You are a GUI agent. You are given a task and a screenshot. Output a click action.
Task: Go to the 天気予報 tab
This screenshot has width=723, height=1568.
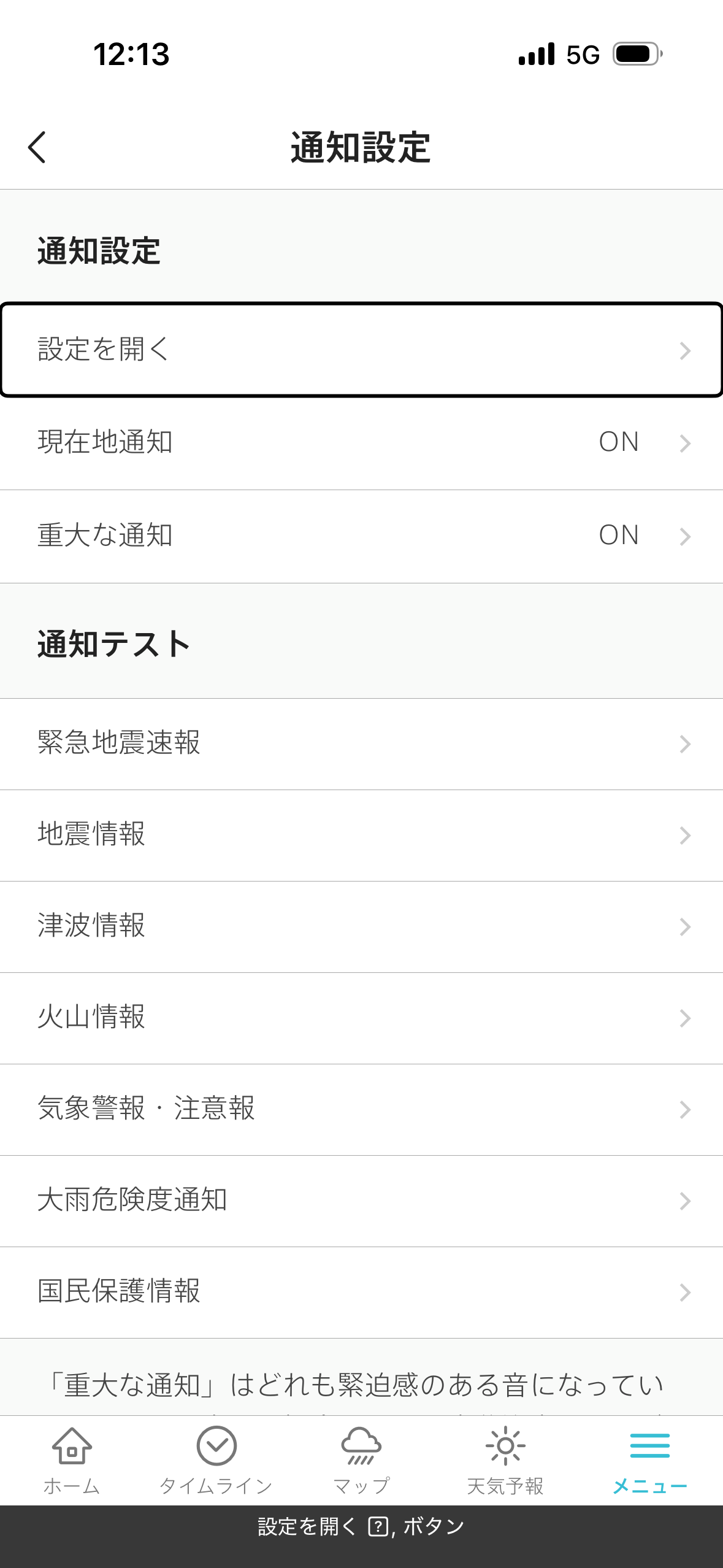pyautogui.click(x=505, y=1460)
